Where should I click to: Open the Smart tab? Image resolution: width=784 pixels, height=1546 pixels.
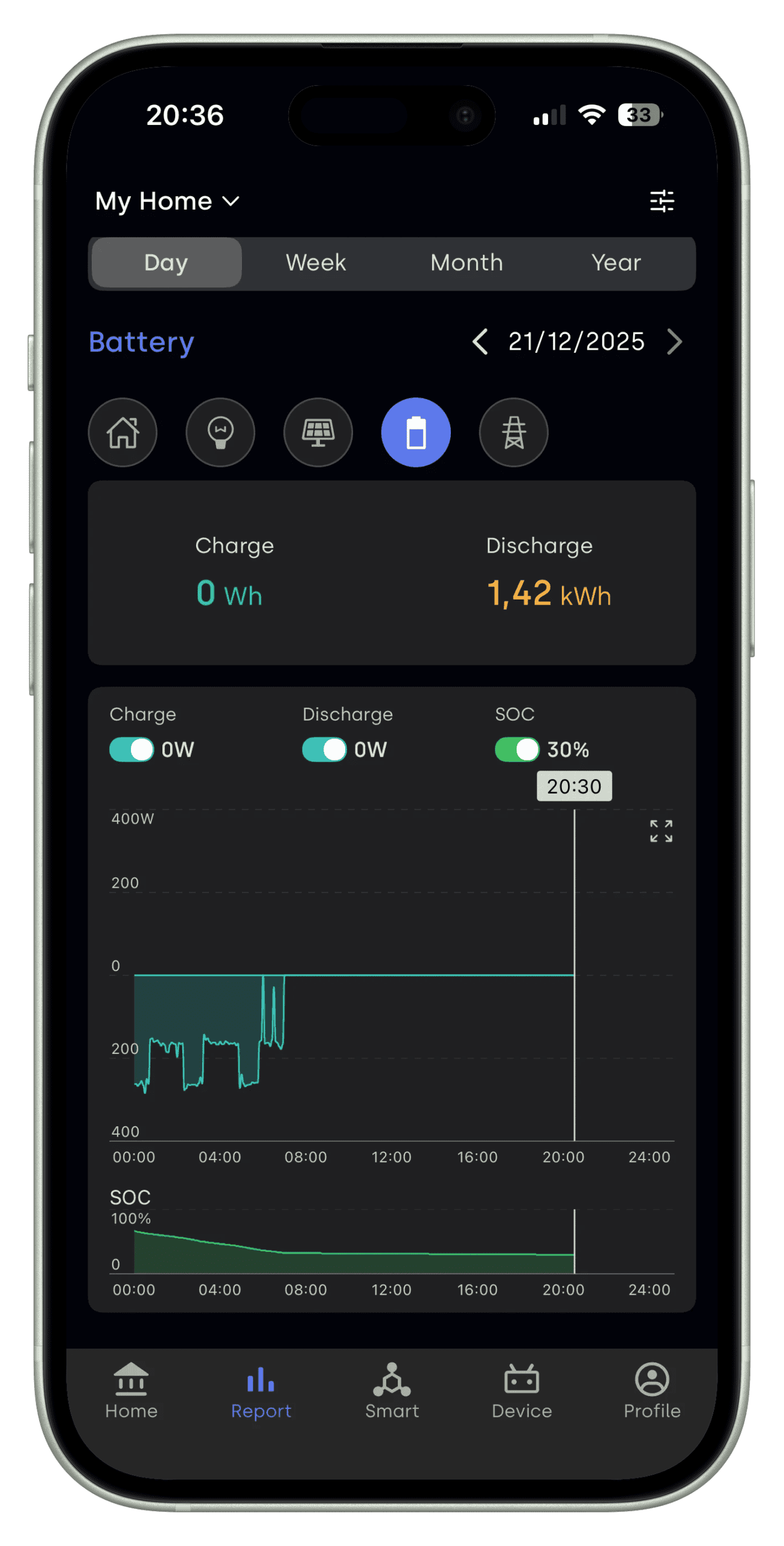[x=392, y=1391]
